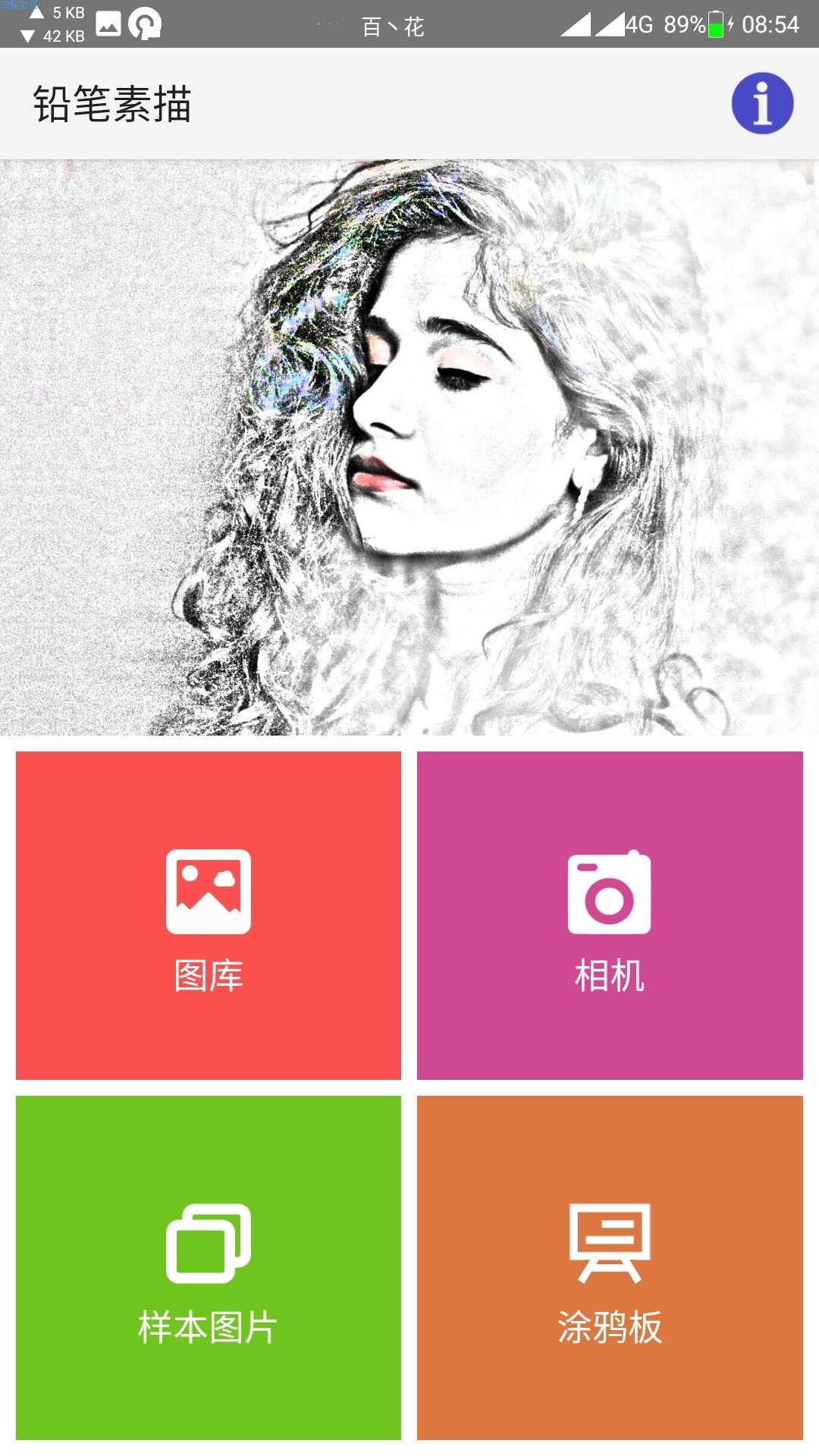
Task: Launch the 相机 camera tile
Action: (x=610, y=915)
